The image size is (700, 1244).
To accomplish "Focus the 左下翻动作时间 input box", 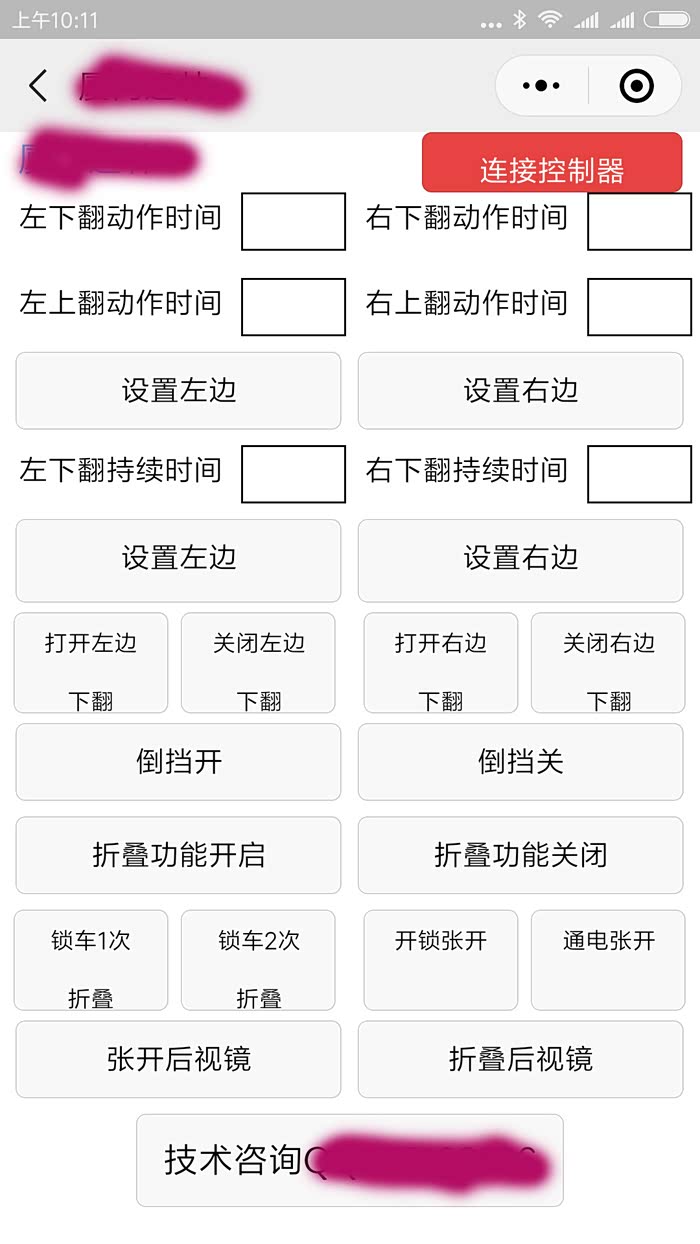I will click(x=293, y=222).
